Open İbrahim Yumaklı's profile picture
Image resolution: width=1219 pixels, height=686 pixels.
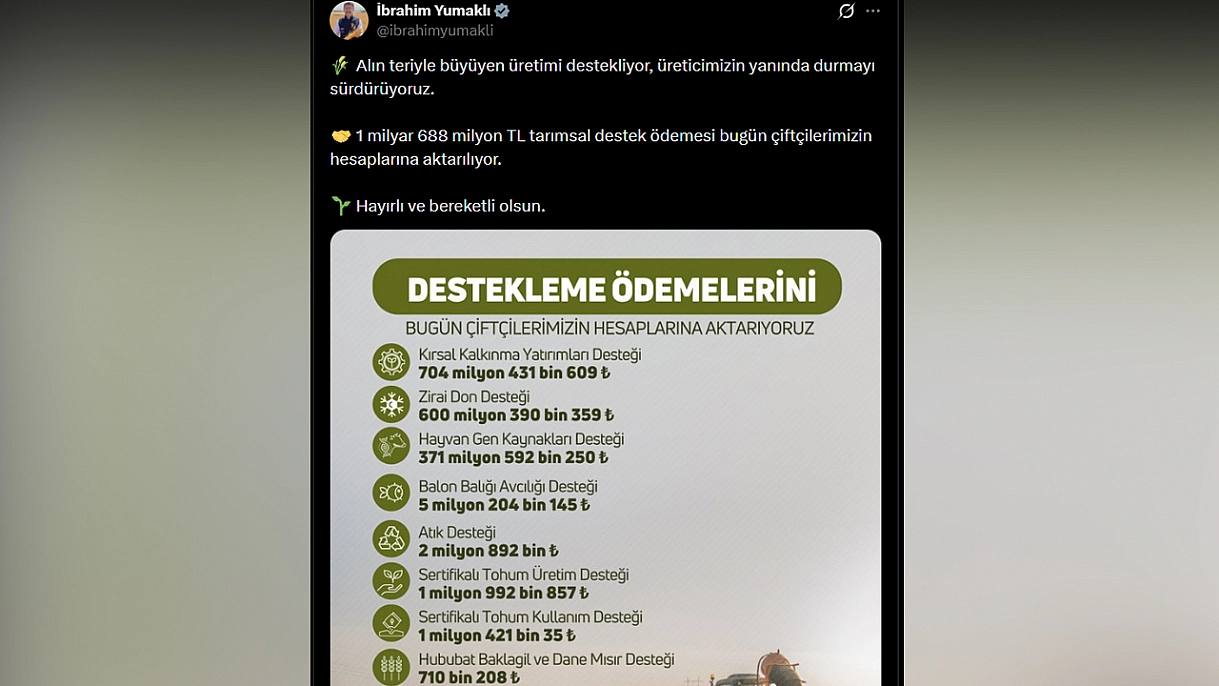(349, 20)
